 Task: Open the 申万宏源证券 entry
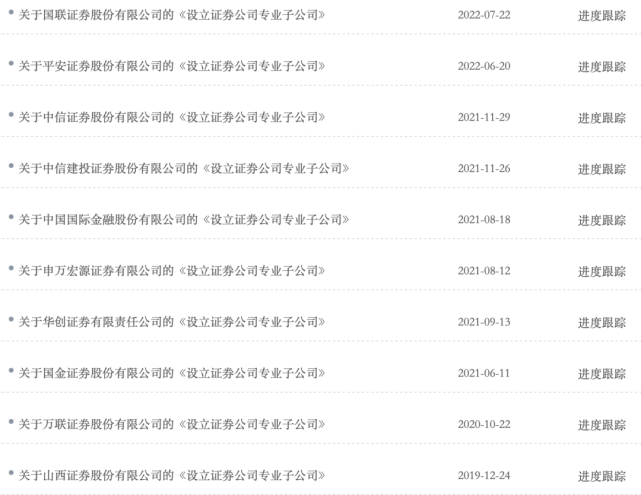172,271
